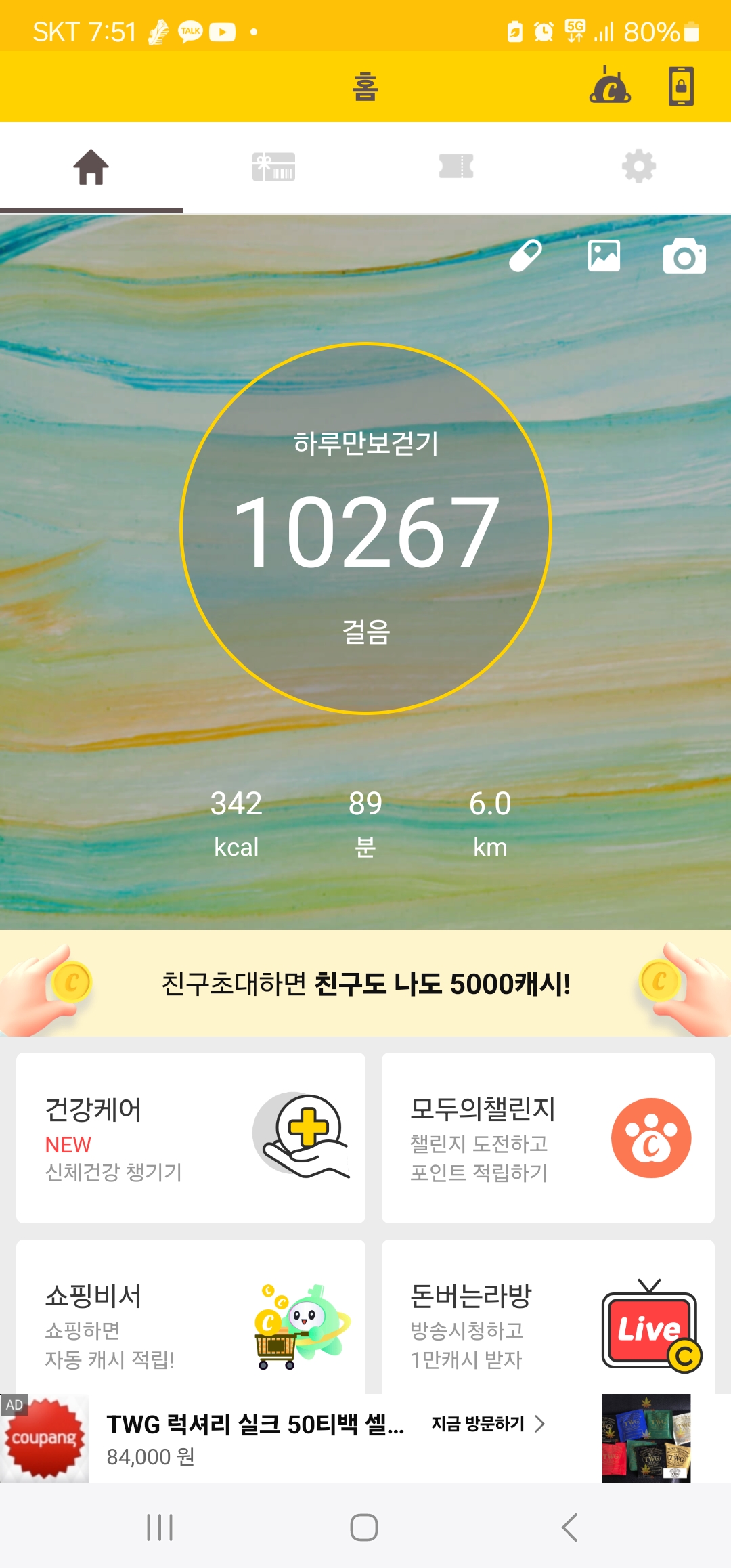Open the cash bell icon in header
The image size is (731, 1568).
pos(610,87)
